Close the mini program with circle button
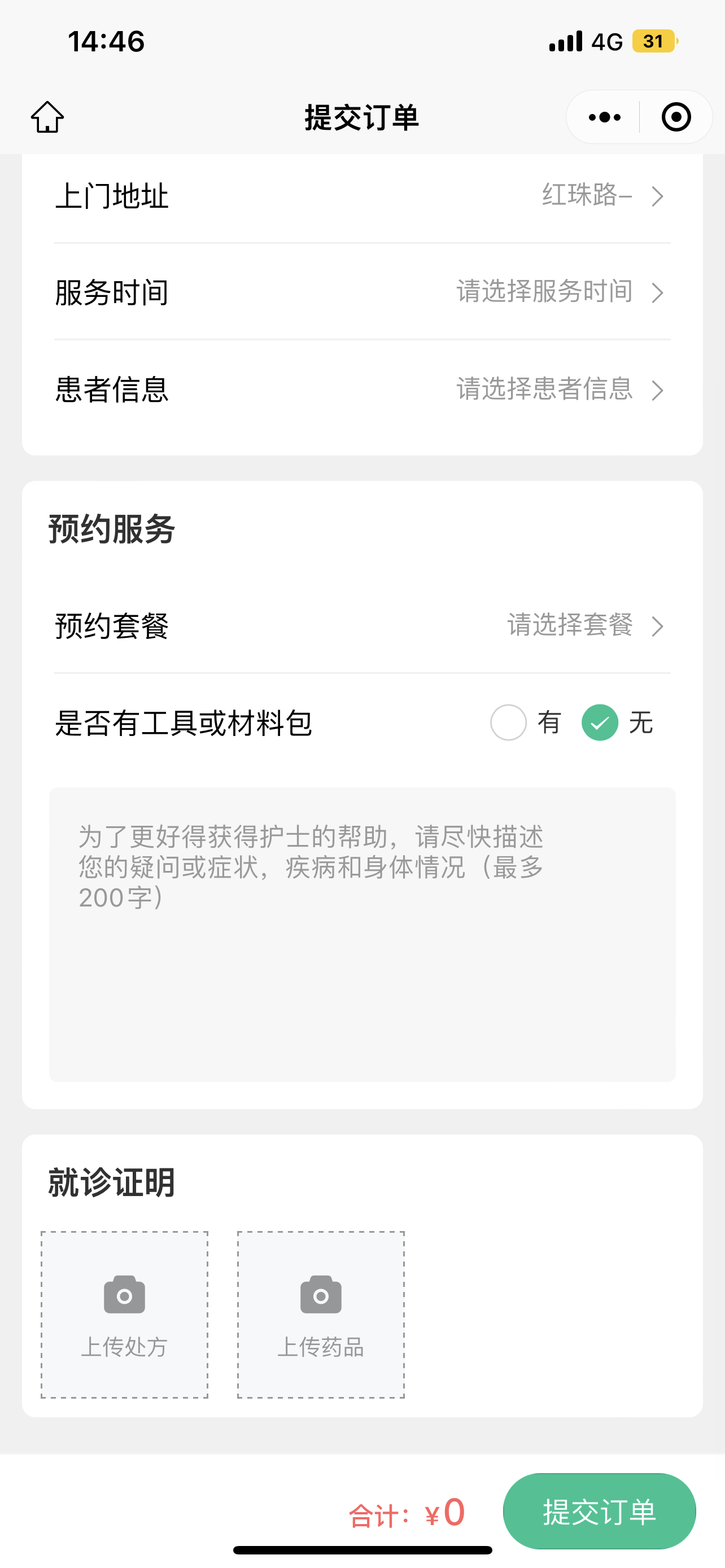The width and height of the screenshot is (725, 1568). click(x=676, y=117)
